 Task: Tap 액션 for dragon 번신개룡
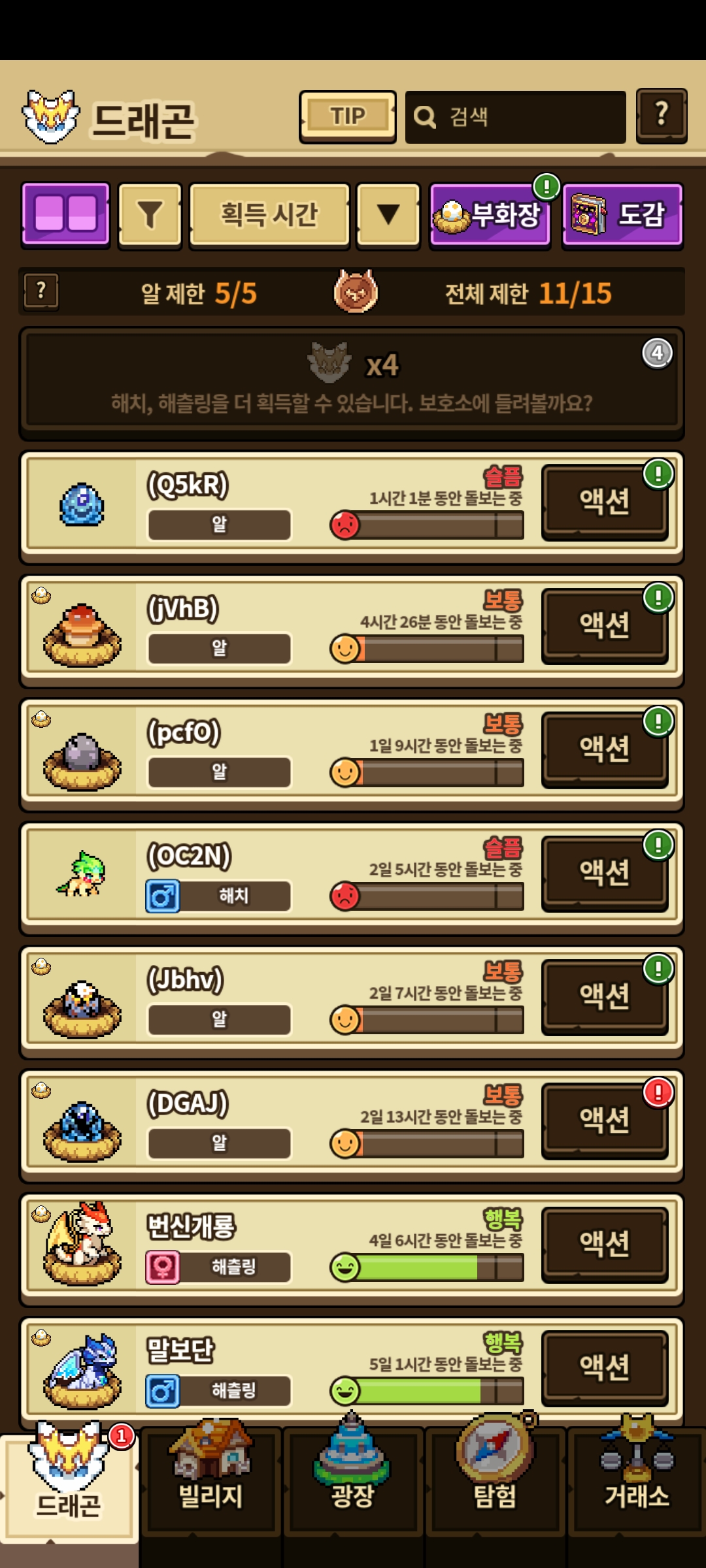tap(605, 1244)
